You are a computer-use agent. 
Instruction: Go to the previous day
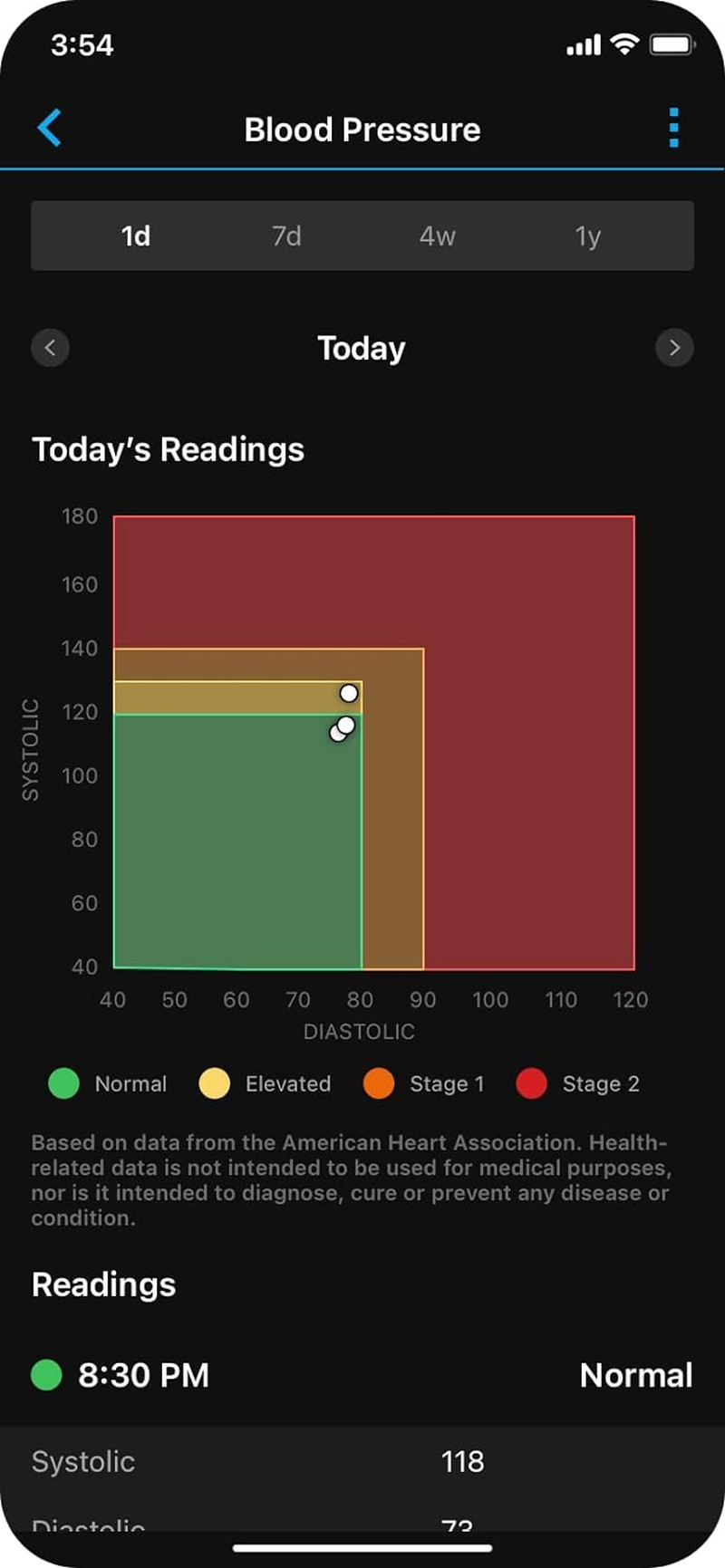point(51,348)
